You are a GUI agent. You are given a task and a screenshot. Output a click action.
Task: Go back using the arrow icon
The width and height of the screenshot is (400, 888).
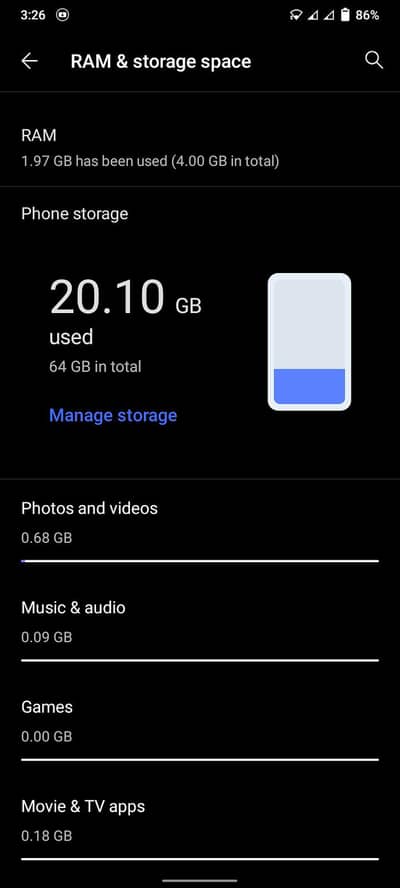coord(29,61)
